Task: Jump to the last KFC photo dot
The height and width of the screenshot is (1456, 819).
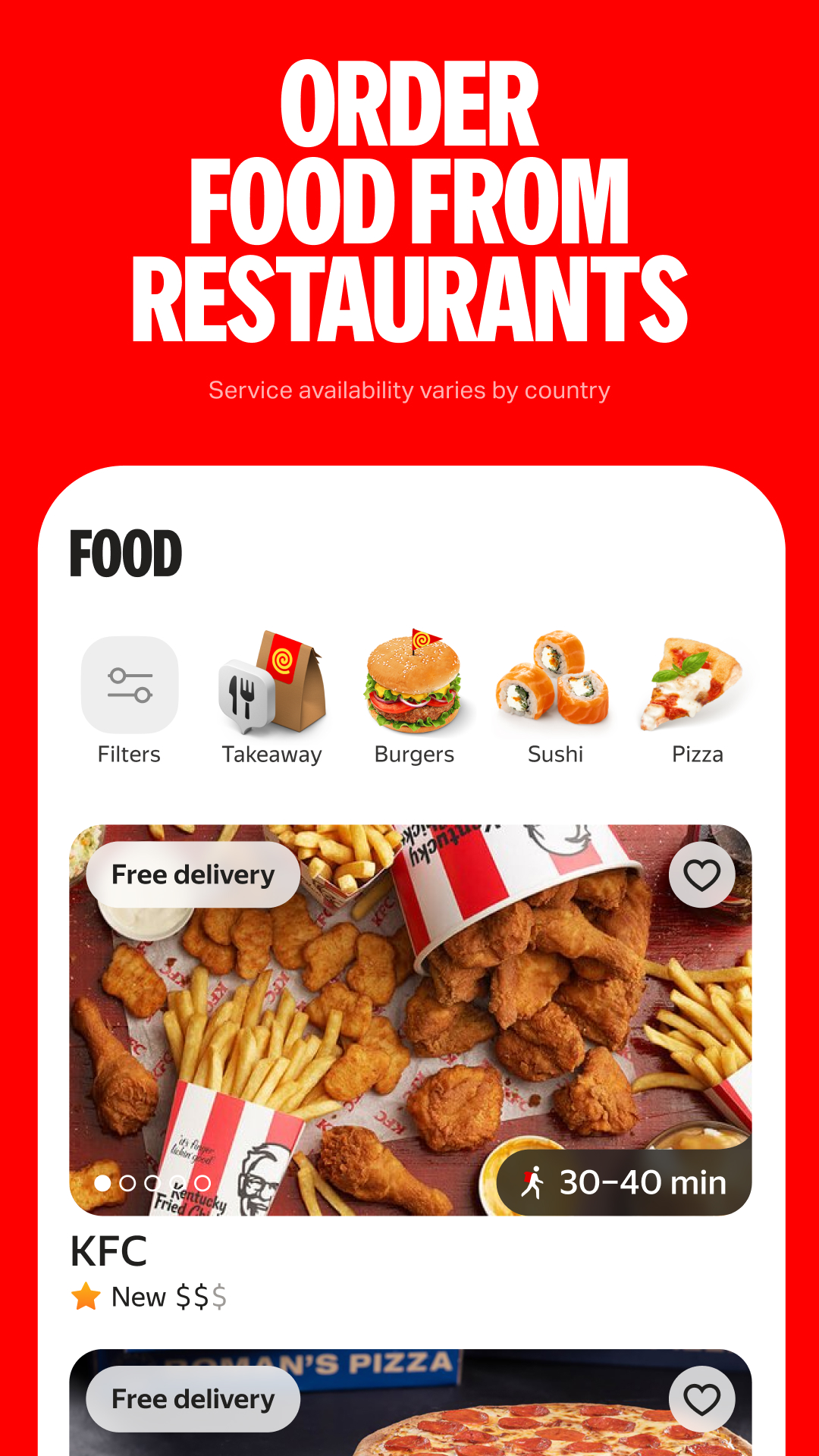Action: 202,1181
